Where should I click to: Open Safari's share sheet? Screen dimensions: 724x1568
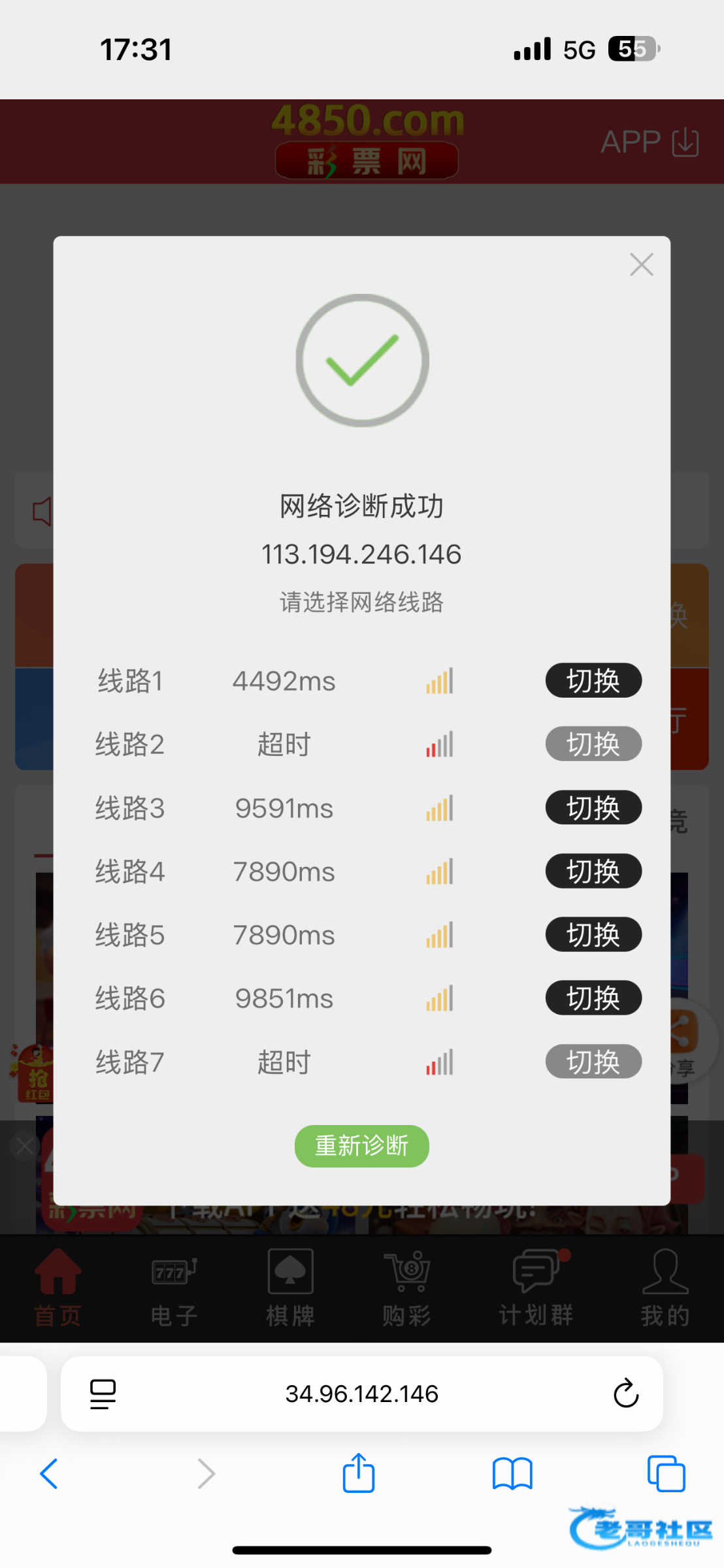pyautogui.click(x=359, y=1473)
